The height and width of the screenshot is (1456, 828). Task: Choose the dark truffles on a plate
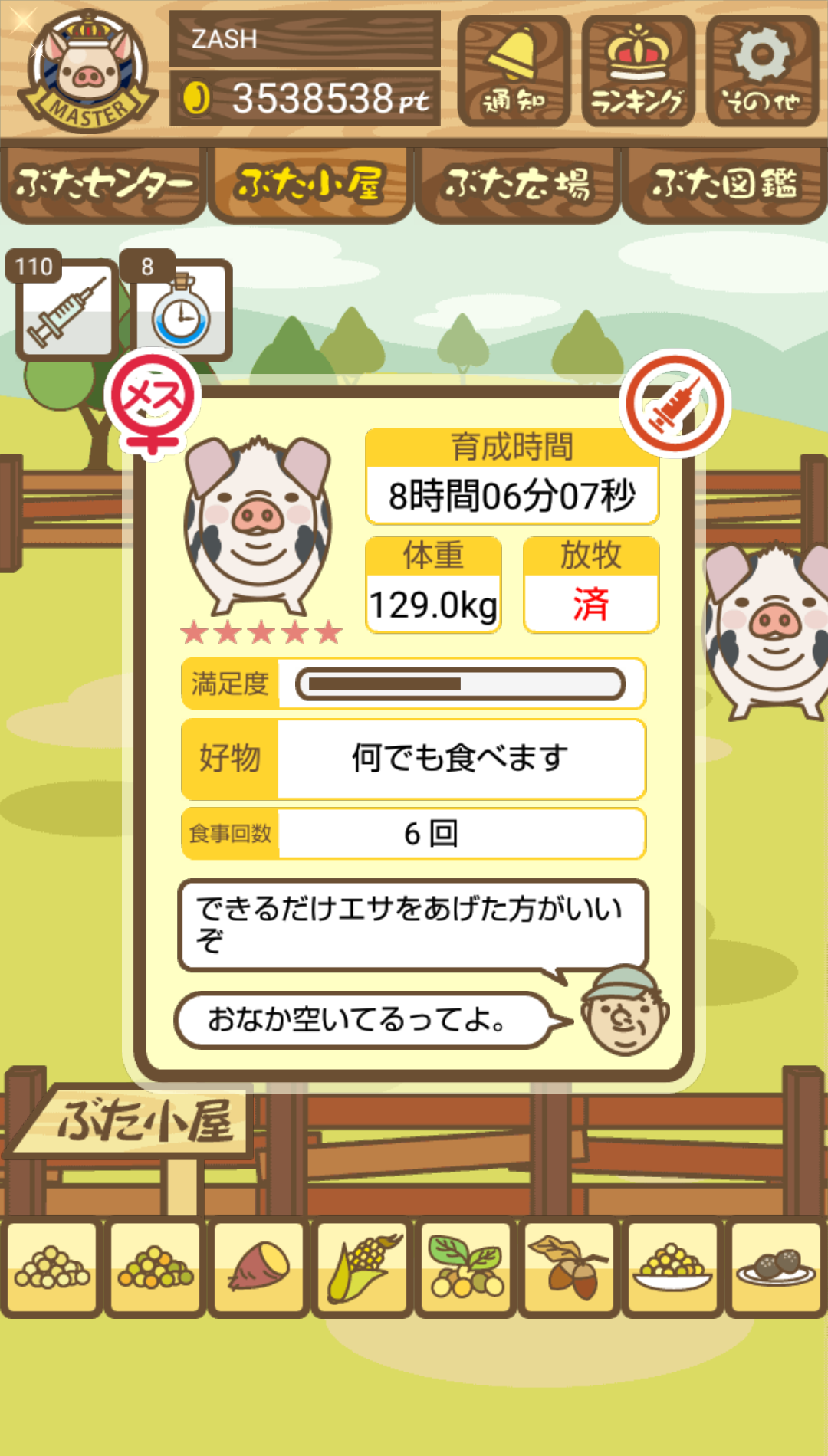pyautogui.click(x=776, y=1267)
